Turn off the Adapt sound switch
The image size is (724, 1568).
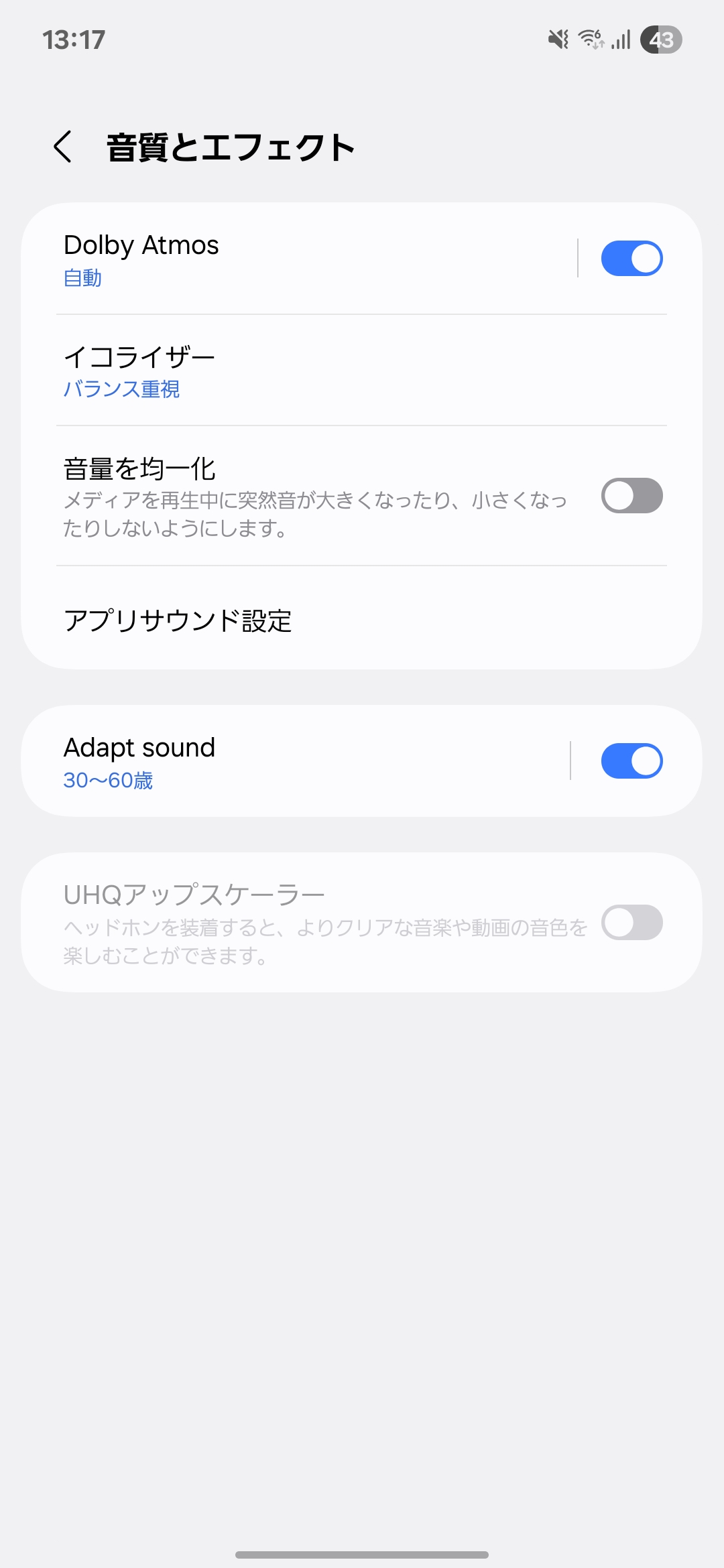pos(631,761)
